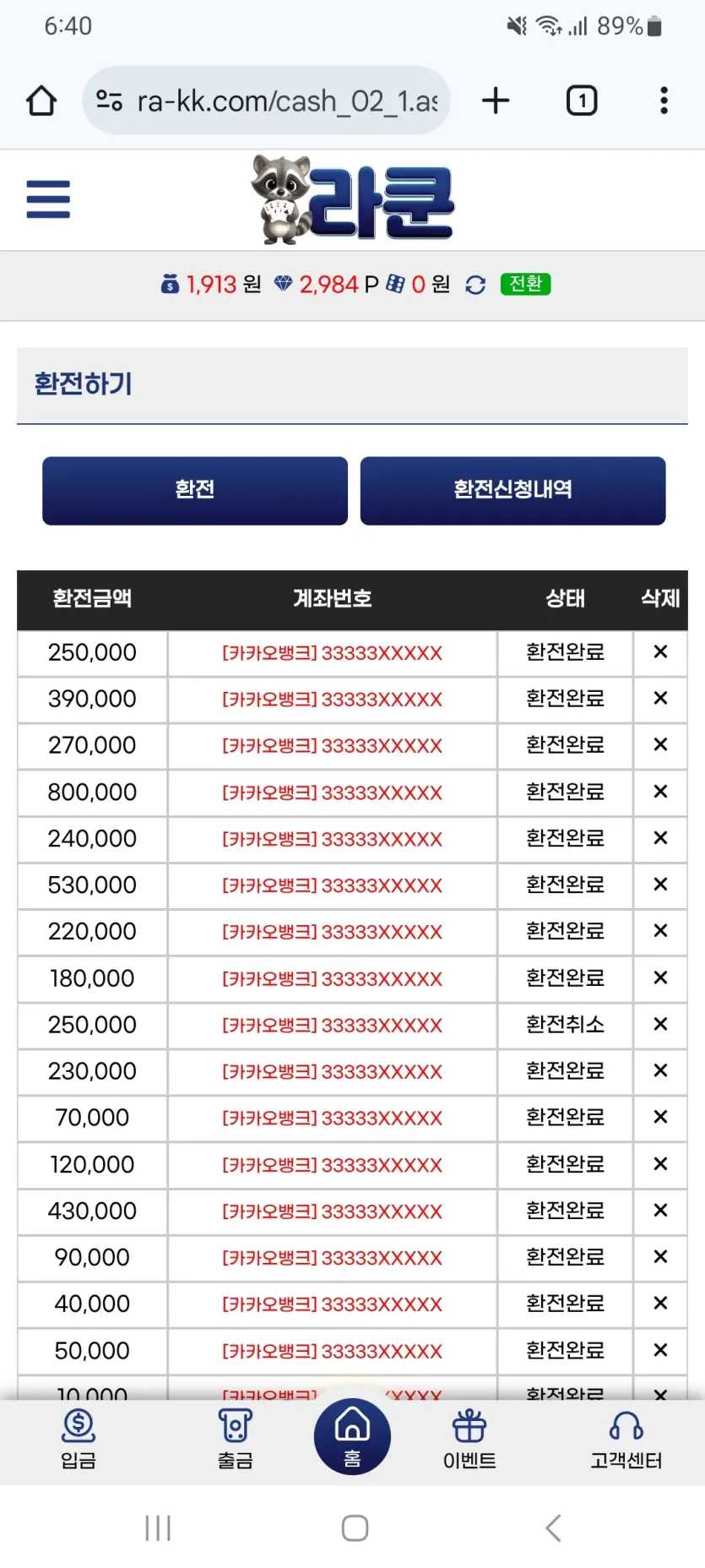Switch to the 환전신청내역 tab
Image resolution: width=705 pixels, height=1568 pixels.
pyautogui.click(x=512, y=490)
